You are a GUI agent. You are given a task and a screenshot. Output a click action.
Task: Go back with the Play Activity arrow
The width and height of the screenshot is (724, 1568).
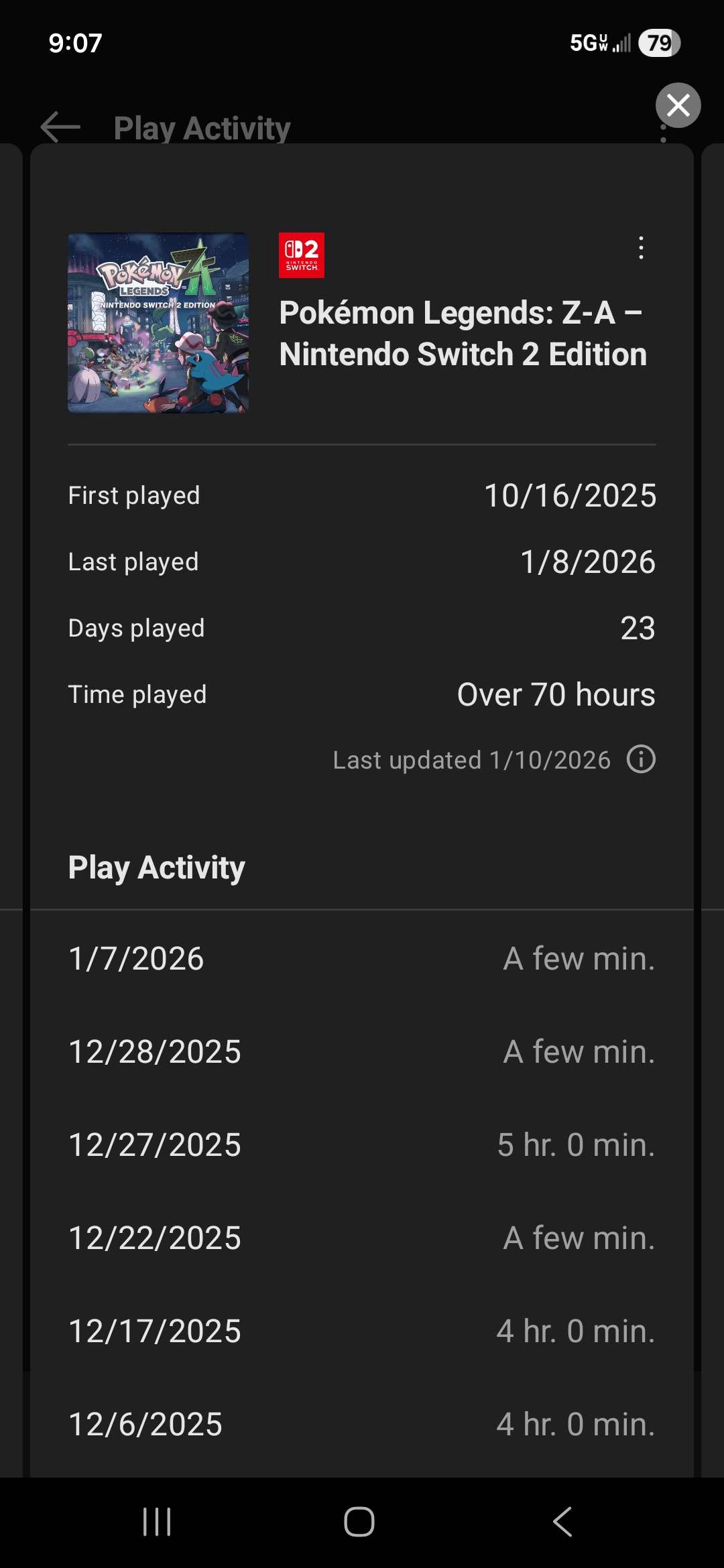(60, 127)
